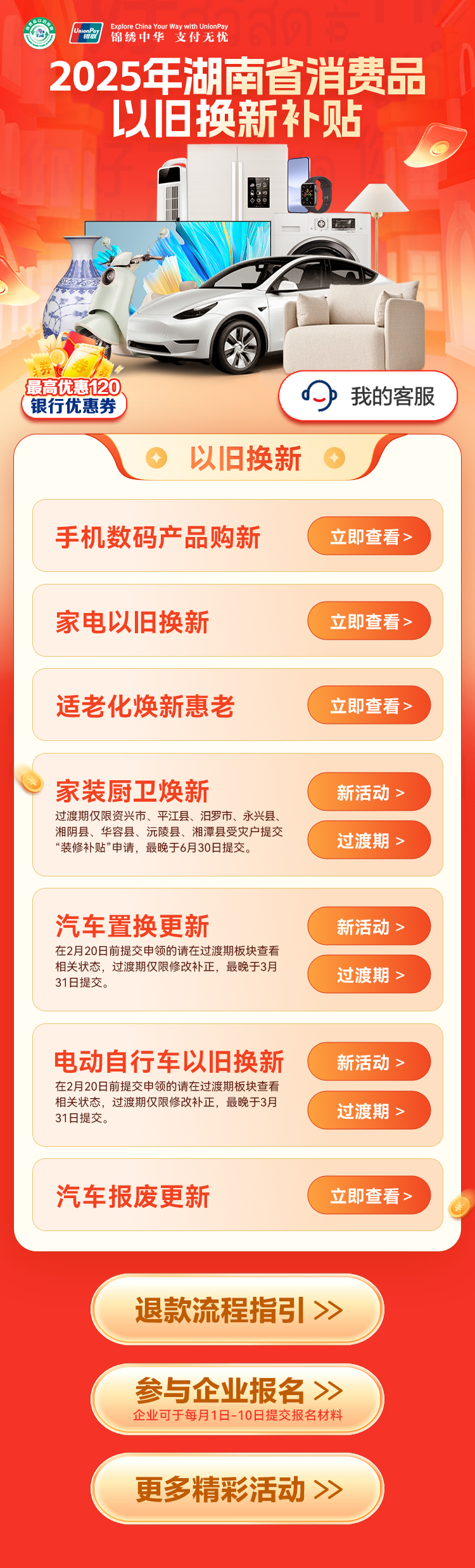Tap 立即查看 for 家电以旧换新
Image resolution: width=475 pixels, height=1568 pixels.
369,621
